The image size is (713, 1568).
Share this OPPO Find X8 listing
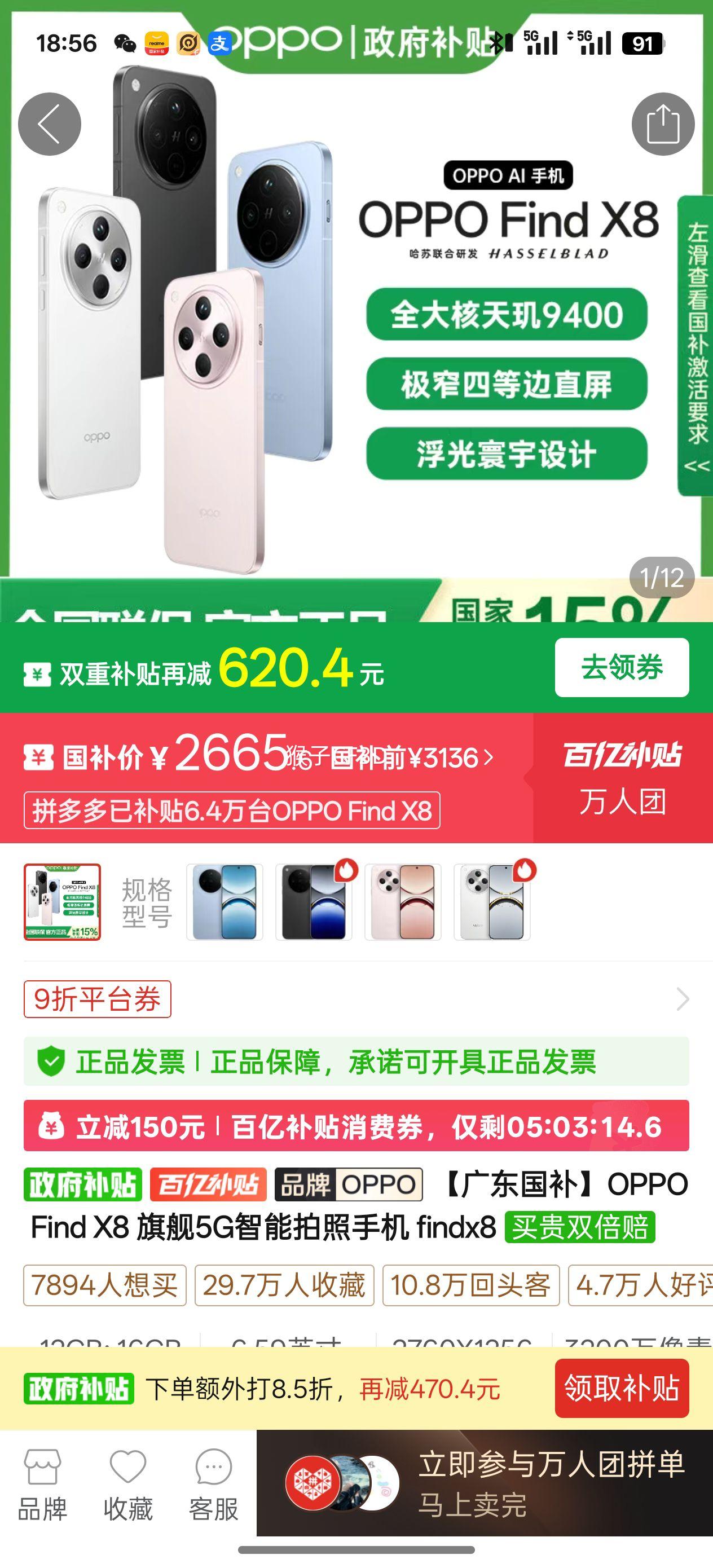pyautogui.click(x=662, y=124)
